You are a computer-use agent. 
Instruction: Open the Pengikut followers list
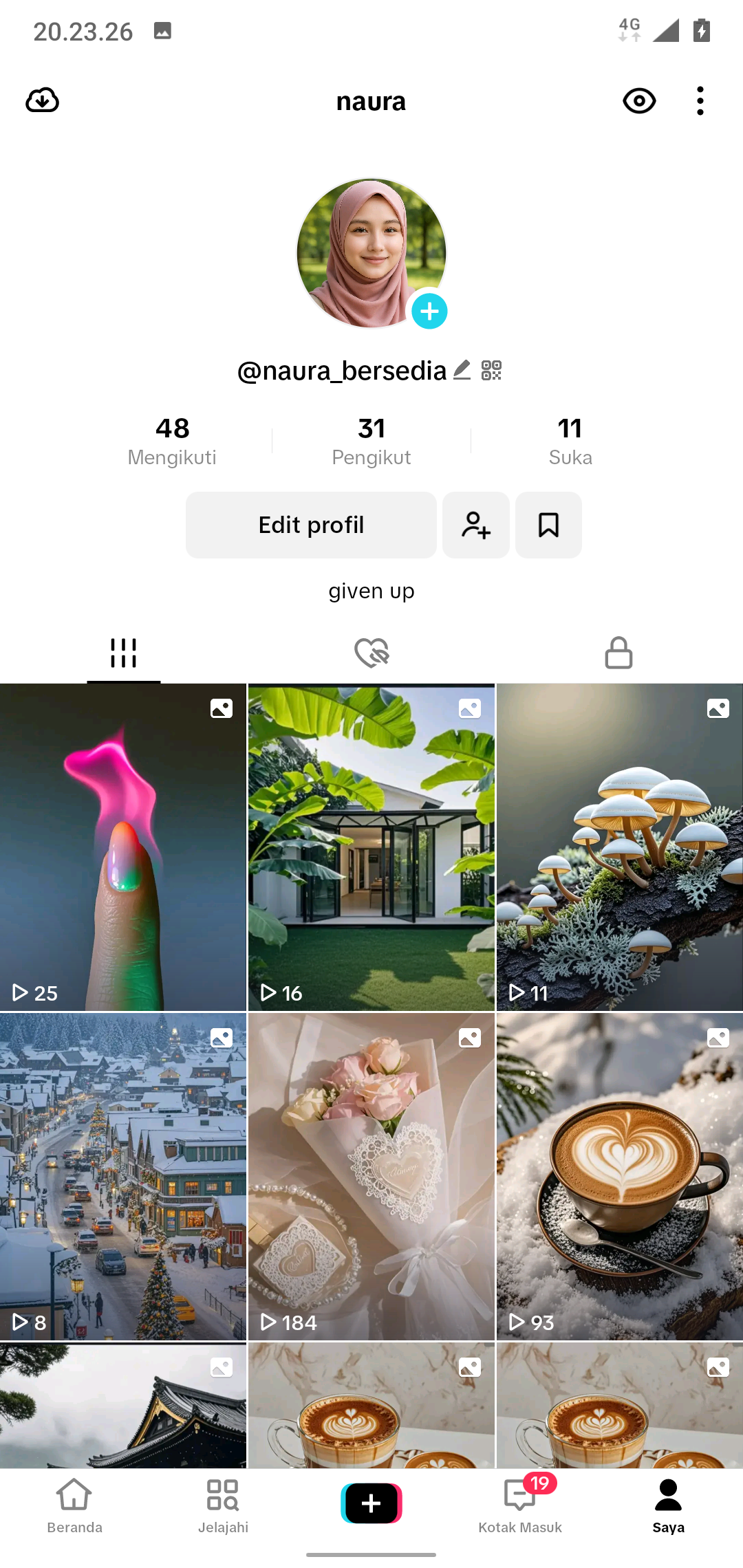click(x=371, y=442)
